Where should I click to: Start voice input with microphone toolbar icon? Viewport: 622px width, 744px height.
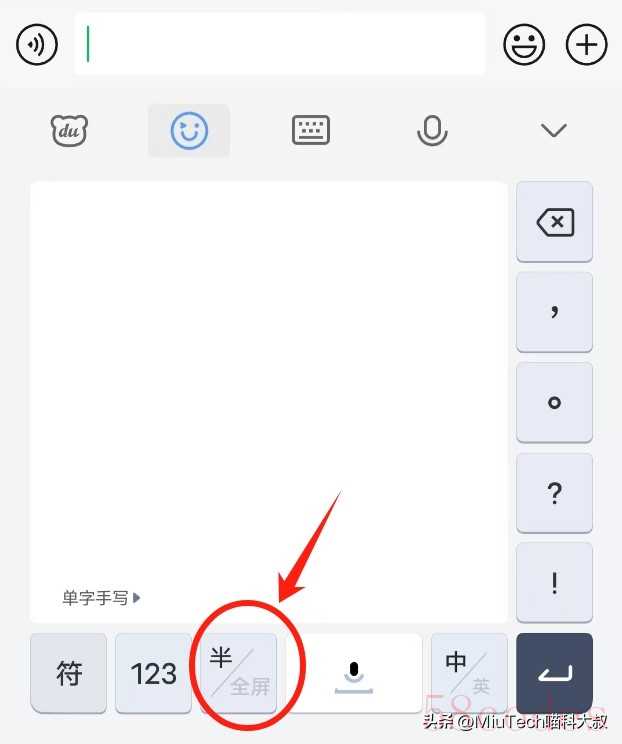pos(432,130)
